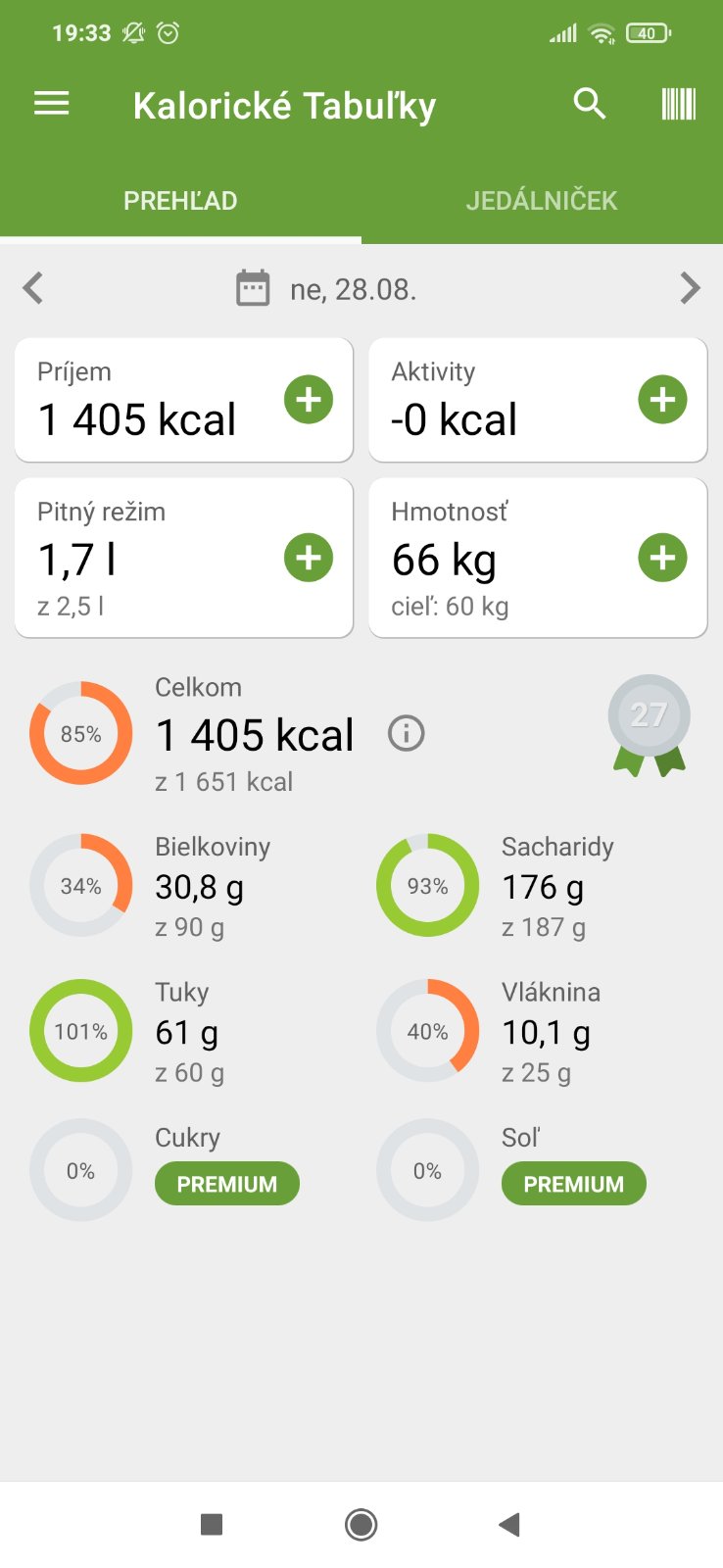This screenshot has height=1568, width=723.
Task: Open the 27 ribbon badge
Action: [649, 725]
